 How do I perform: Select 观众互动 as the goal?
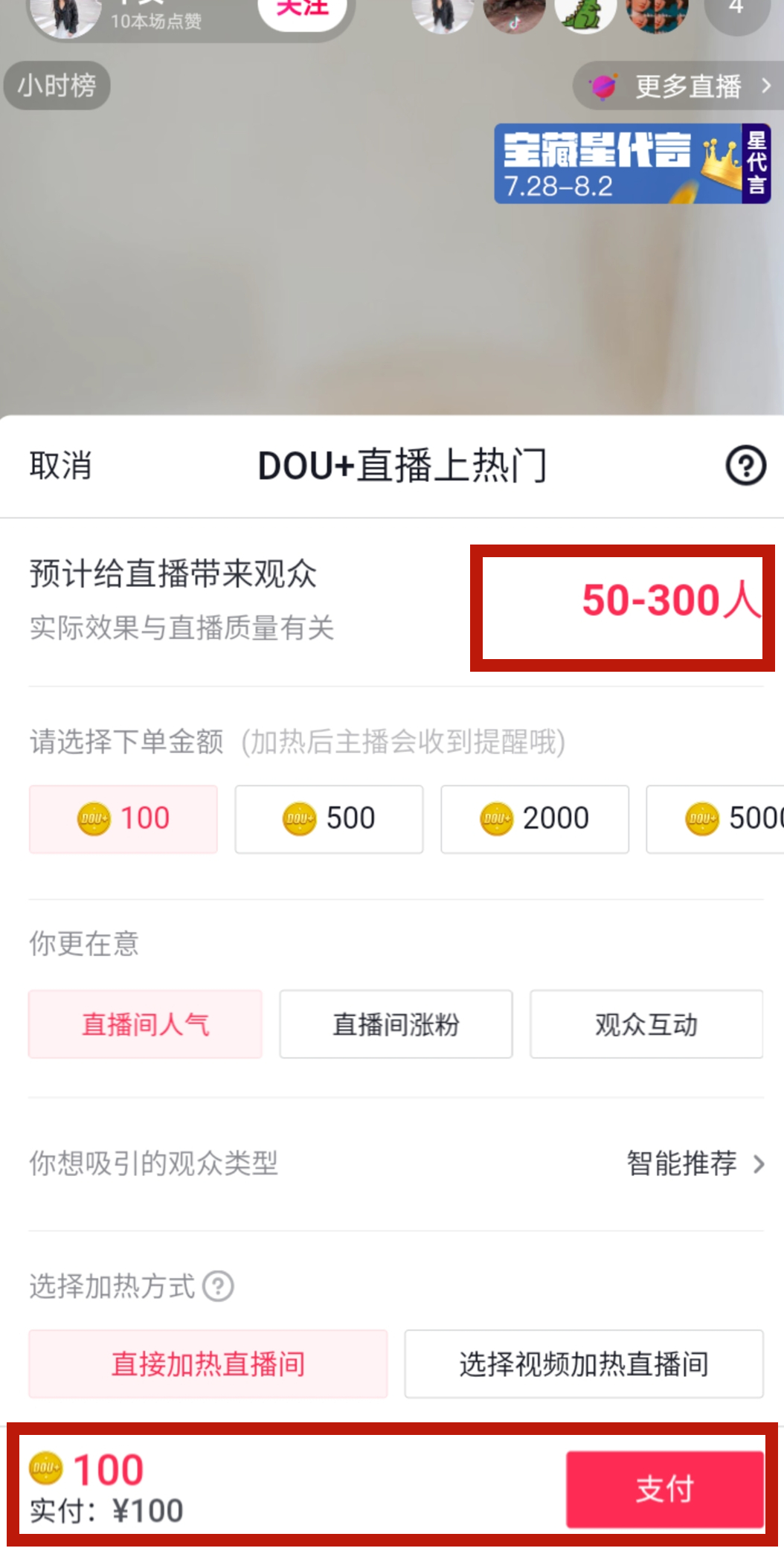tap(646, 1024)
